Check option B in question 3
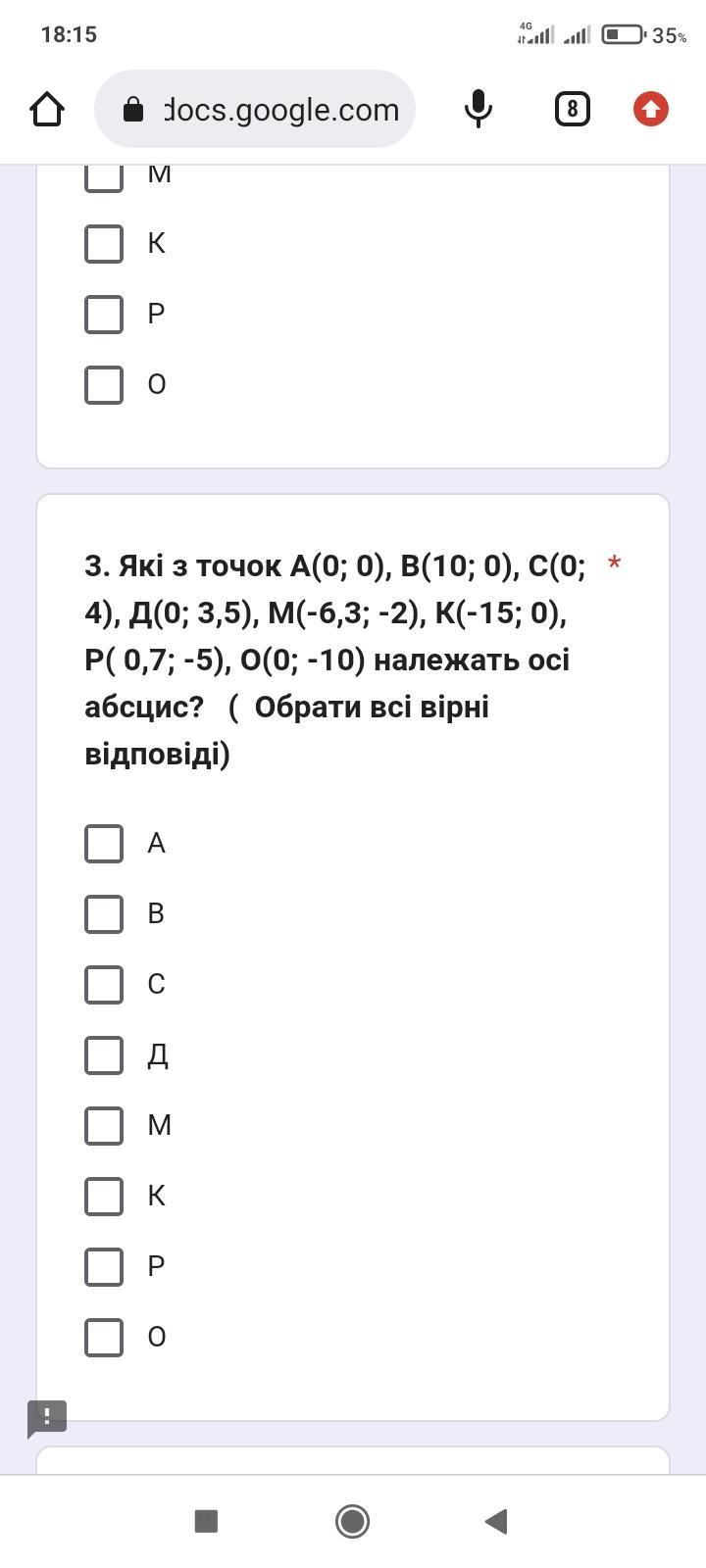Image resolution: width=706 pixels, height=1568 pixels. pos(104,914)
